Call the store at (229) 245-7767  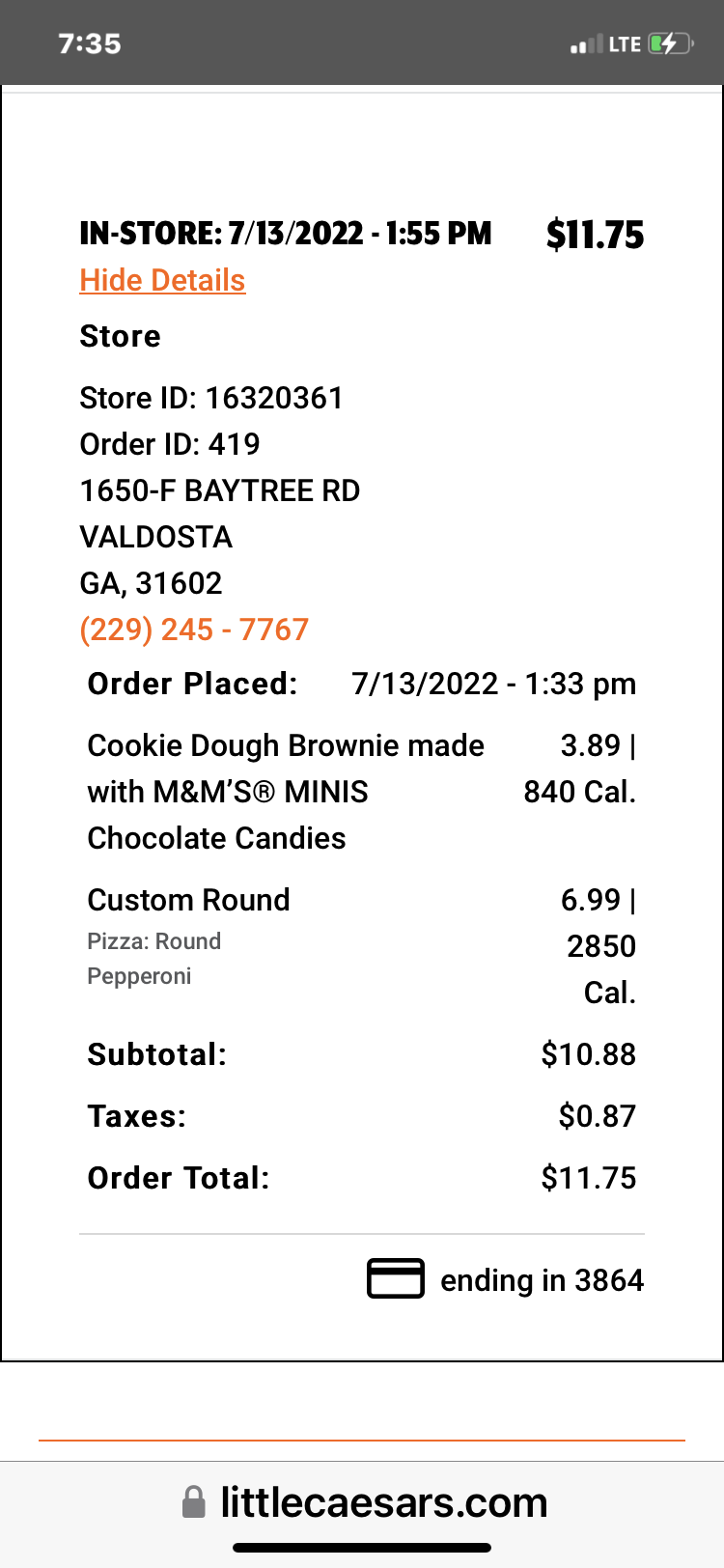pos(193,629)
